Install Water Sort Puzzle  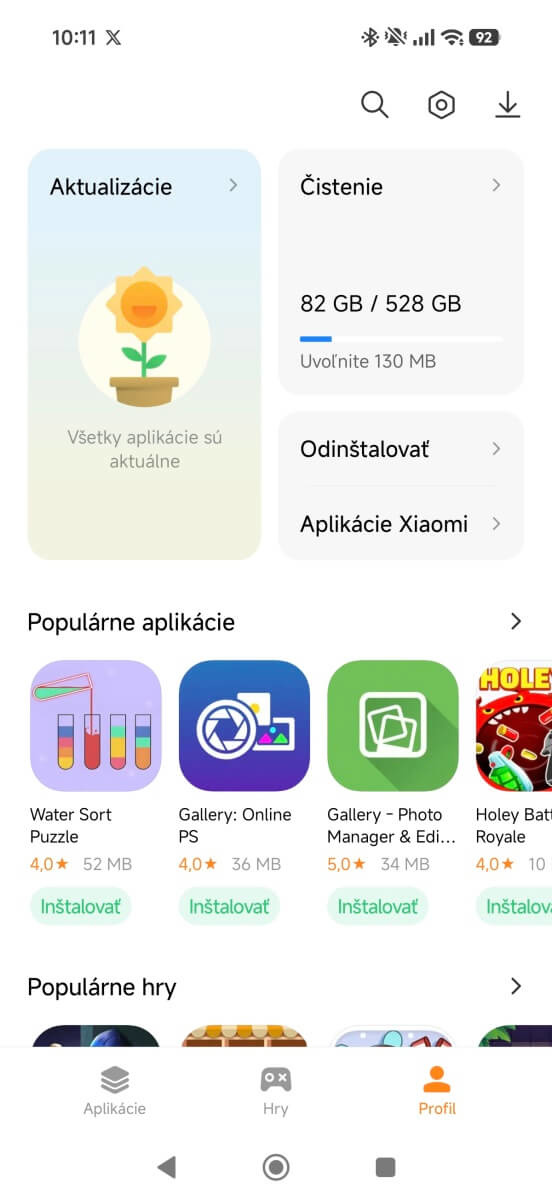coord(81,907)
